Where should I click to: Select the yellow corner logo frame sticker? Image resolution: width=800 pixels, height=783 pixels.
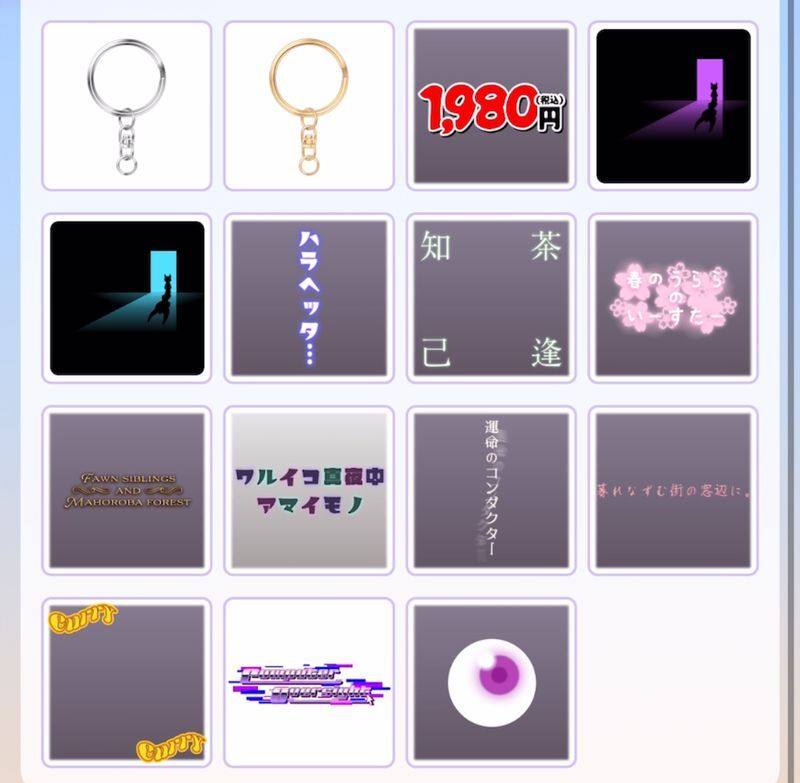click(x=127, y=682)
